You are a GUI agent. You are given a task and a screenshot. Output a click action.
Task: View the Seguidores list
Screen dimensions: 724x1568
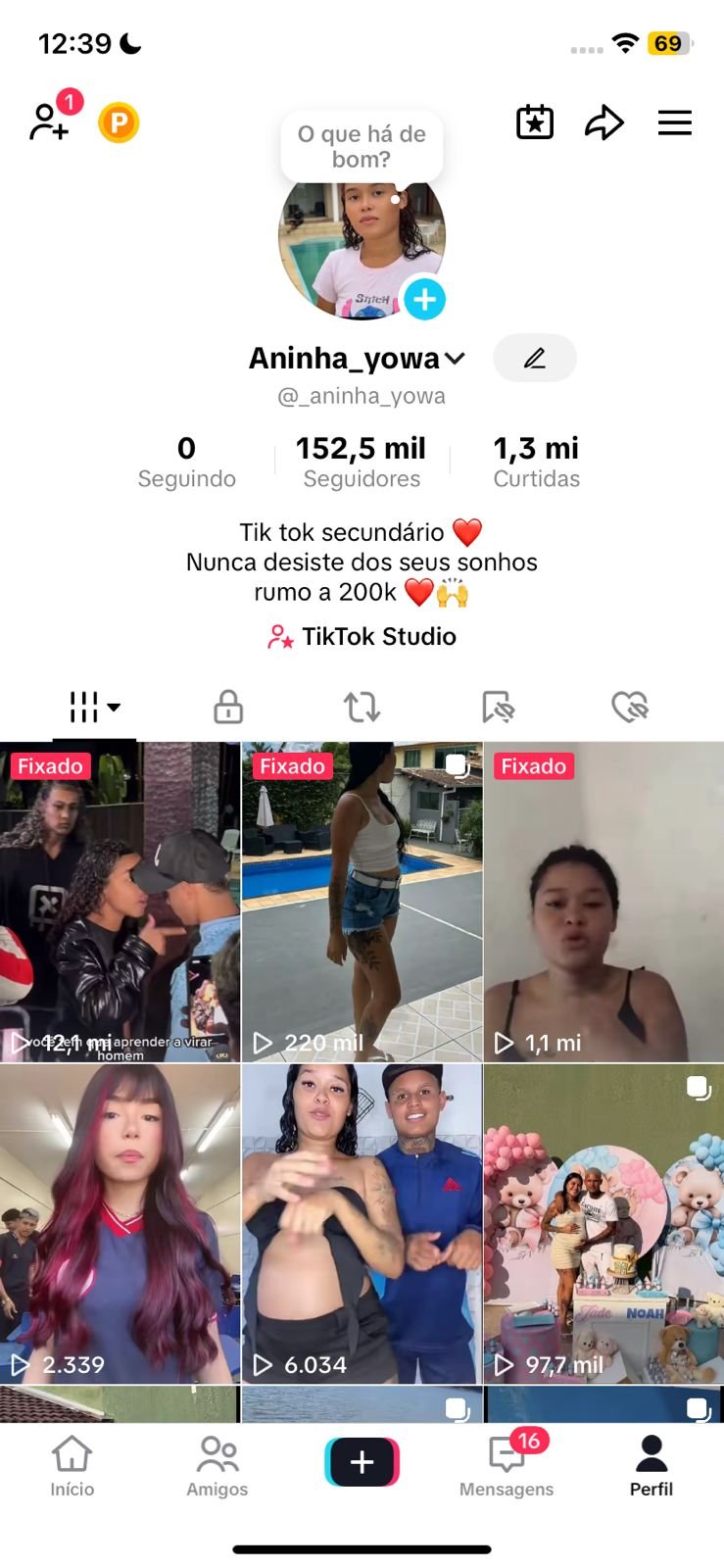coord(362,462)
